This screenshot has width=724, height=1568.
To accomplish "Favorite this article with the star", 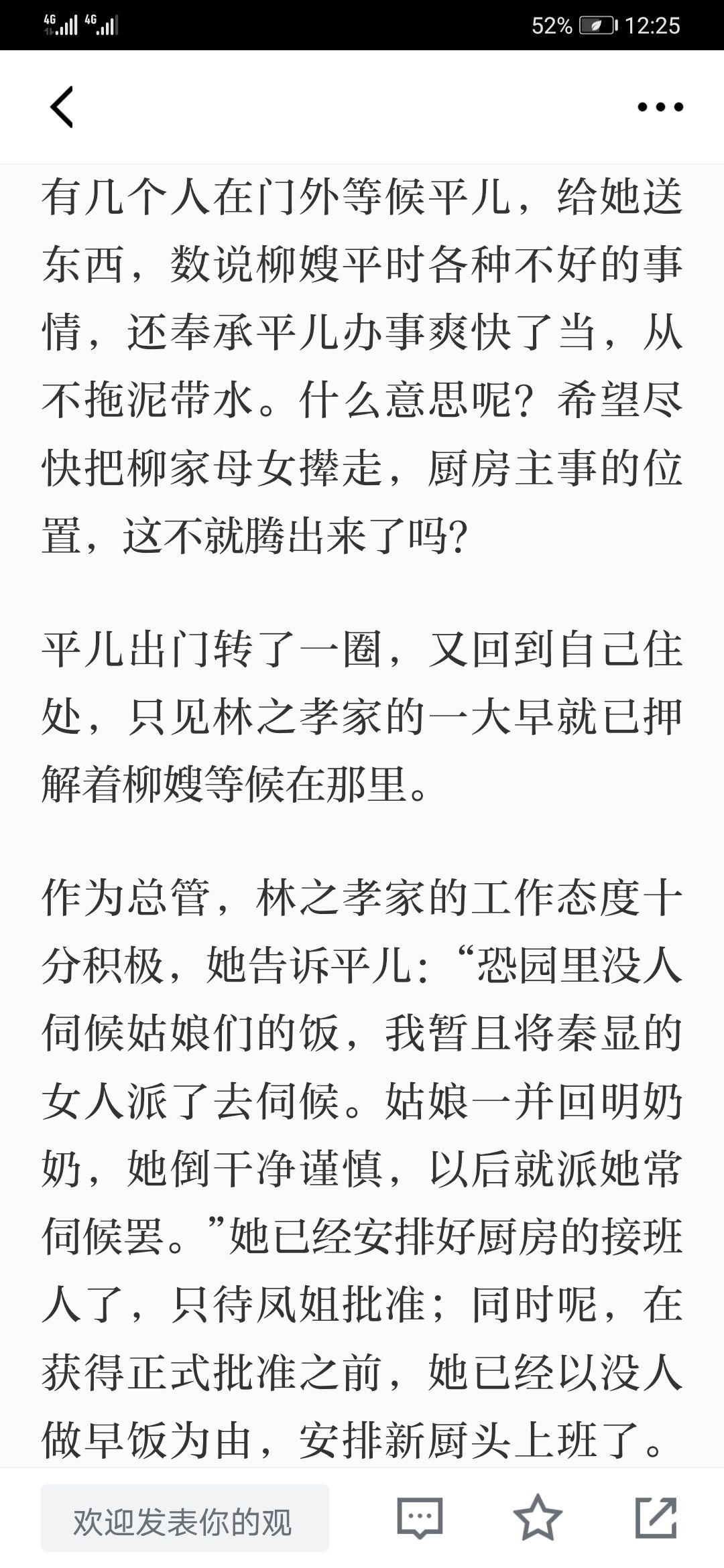I will (x=537, y=1517).
